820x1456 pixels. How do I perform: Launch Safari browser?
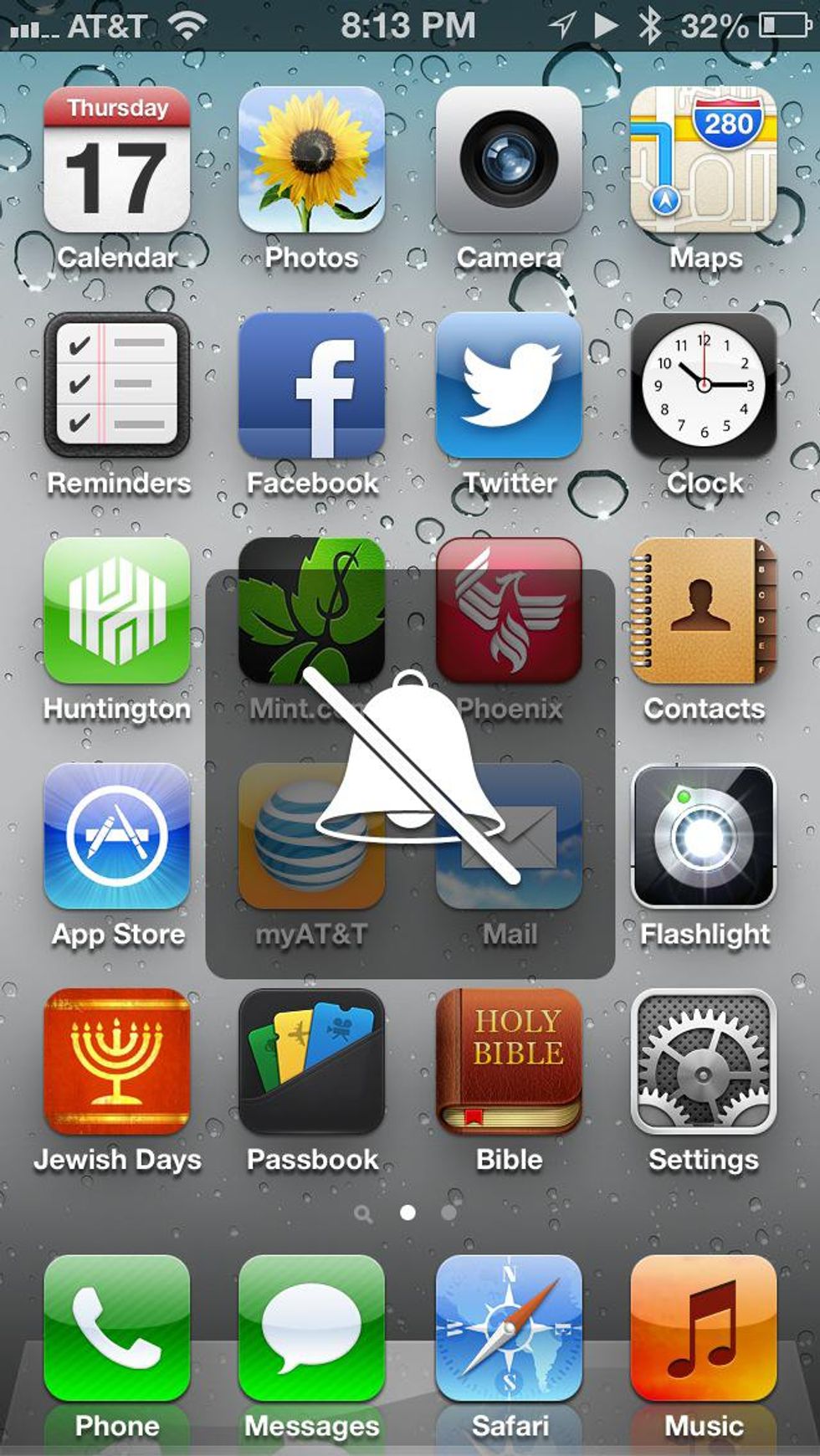[508, 1328]
